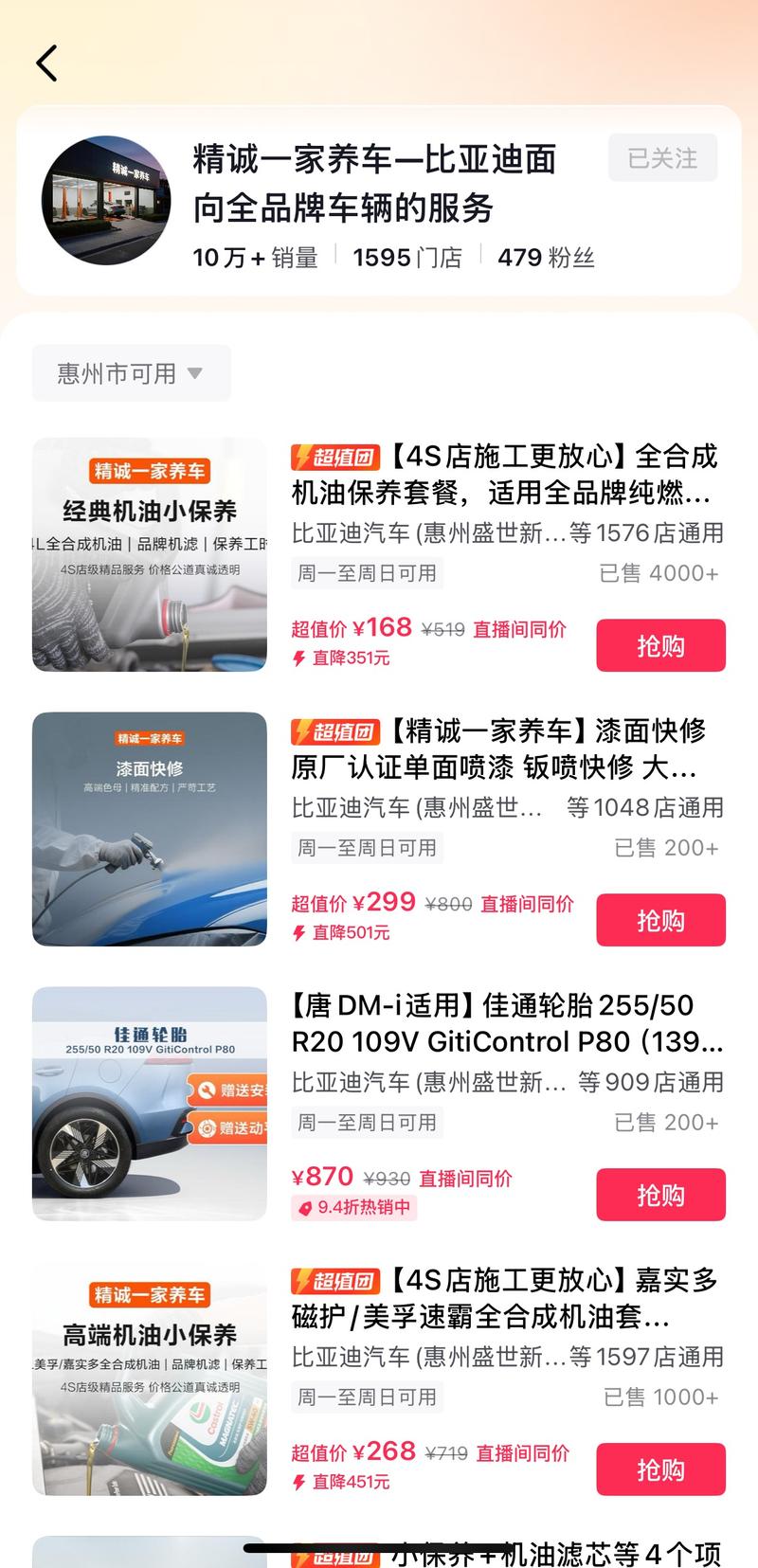Tap the 高端机油小保养 product image
This screenshot has height=1568, width=758.
click(x=148, y=1379)
